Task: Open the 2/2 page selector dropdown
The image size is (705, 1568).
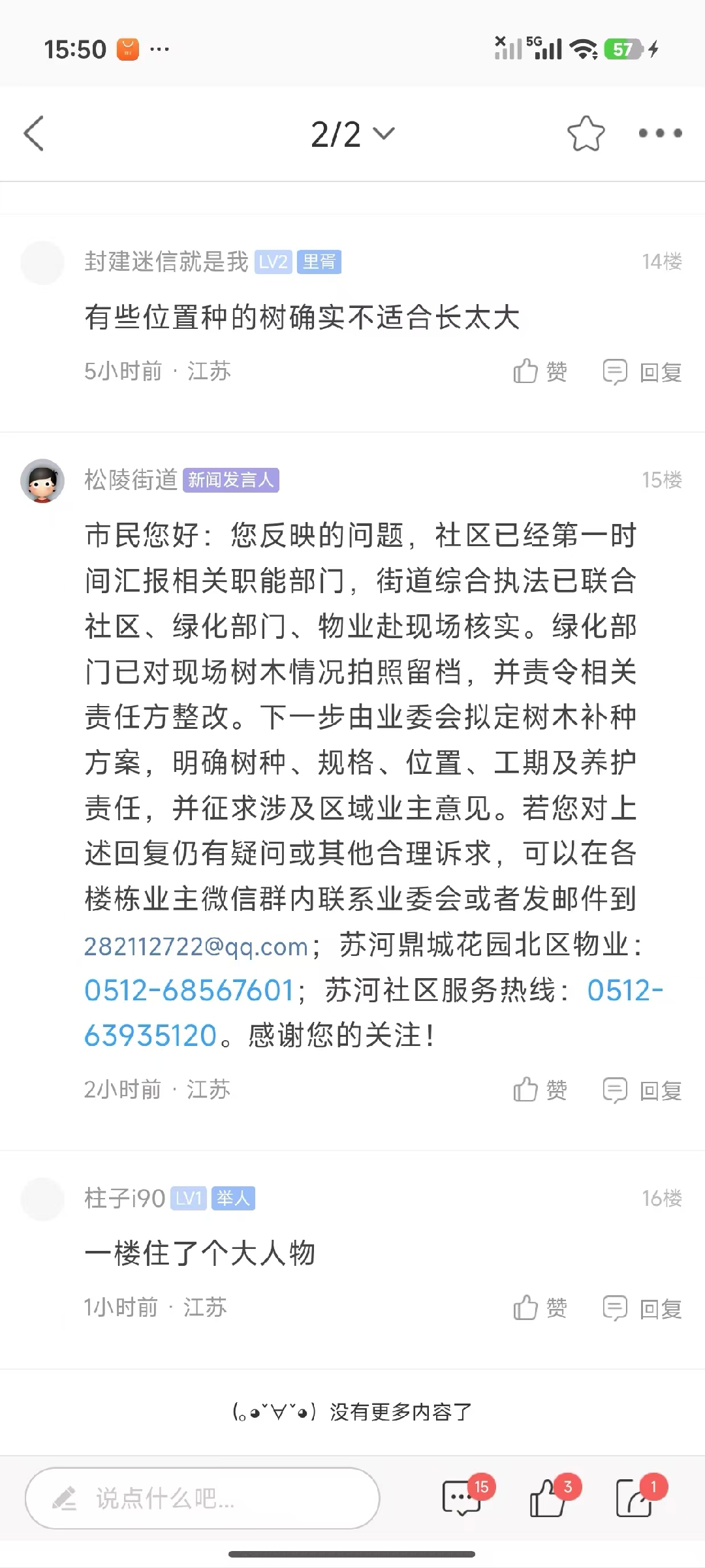Action: [352, 134]
